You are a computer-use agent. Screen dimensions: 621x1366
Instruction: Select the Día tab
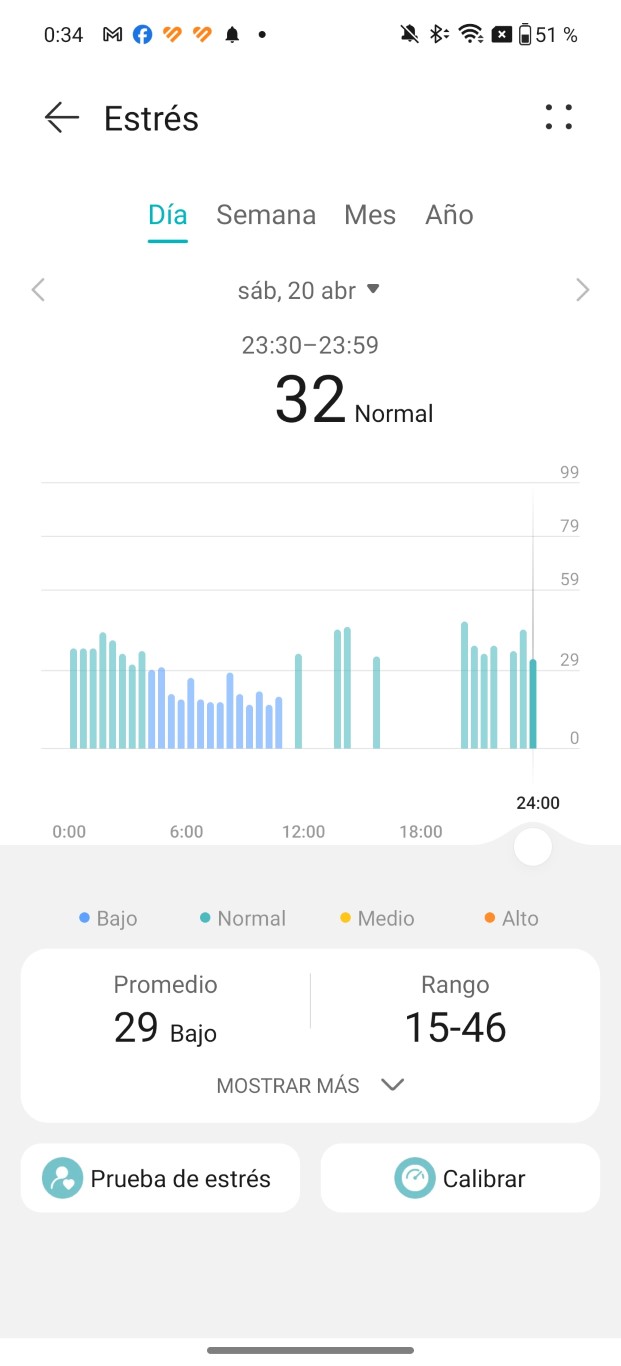tap(168, 215)
